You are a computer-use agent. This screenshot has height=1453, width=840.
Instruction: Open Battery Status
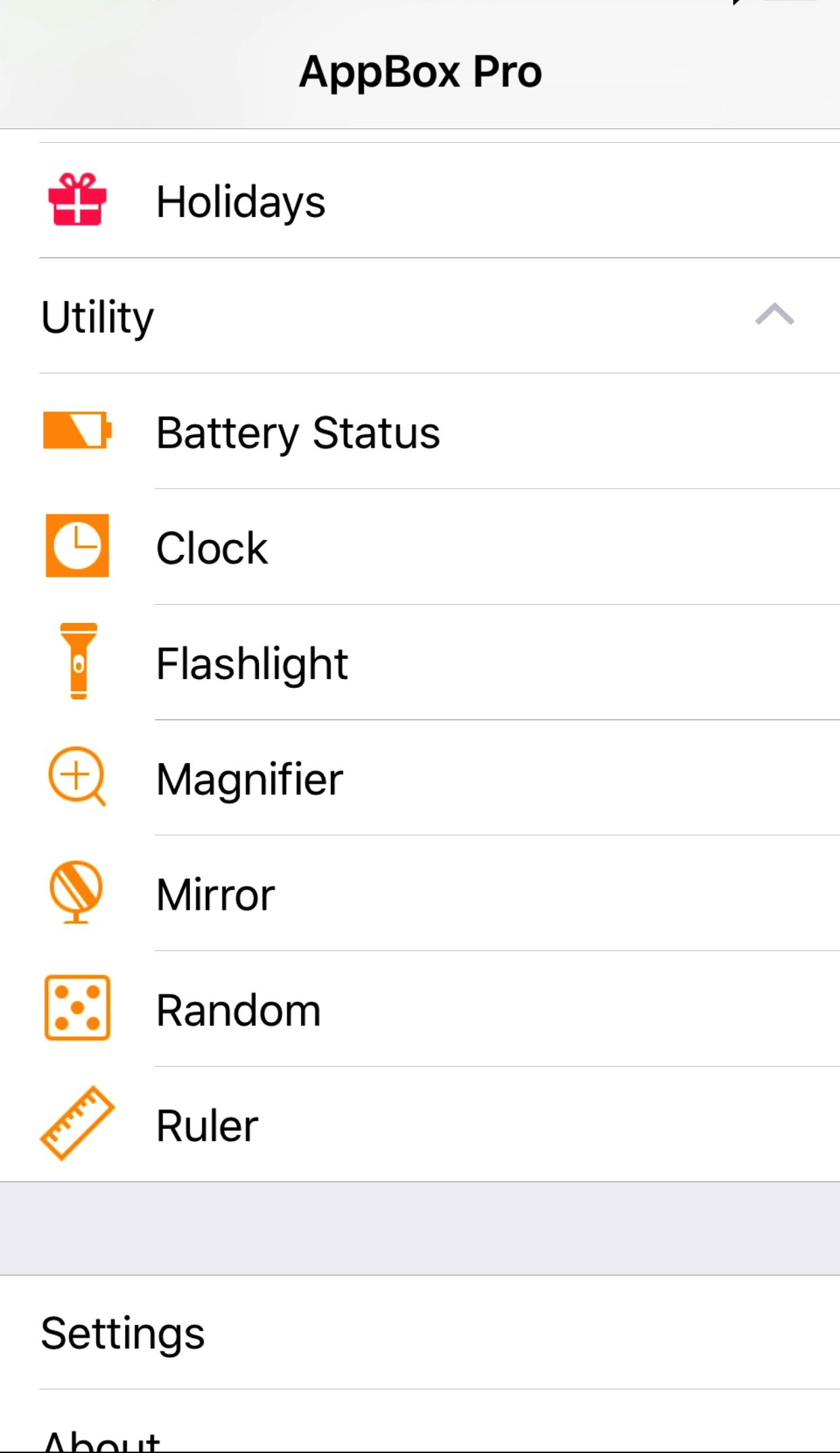coord(420,432)
